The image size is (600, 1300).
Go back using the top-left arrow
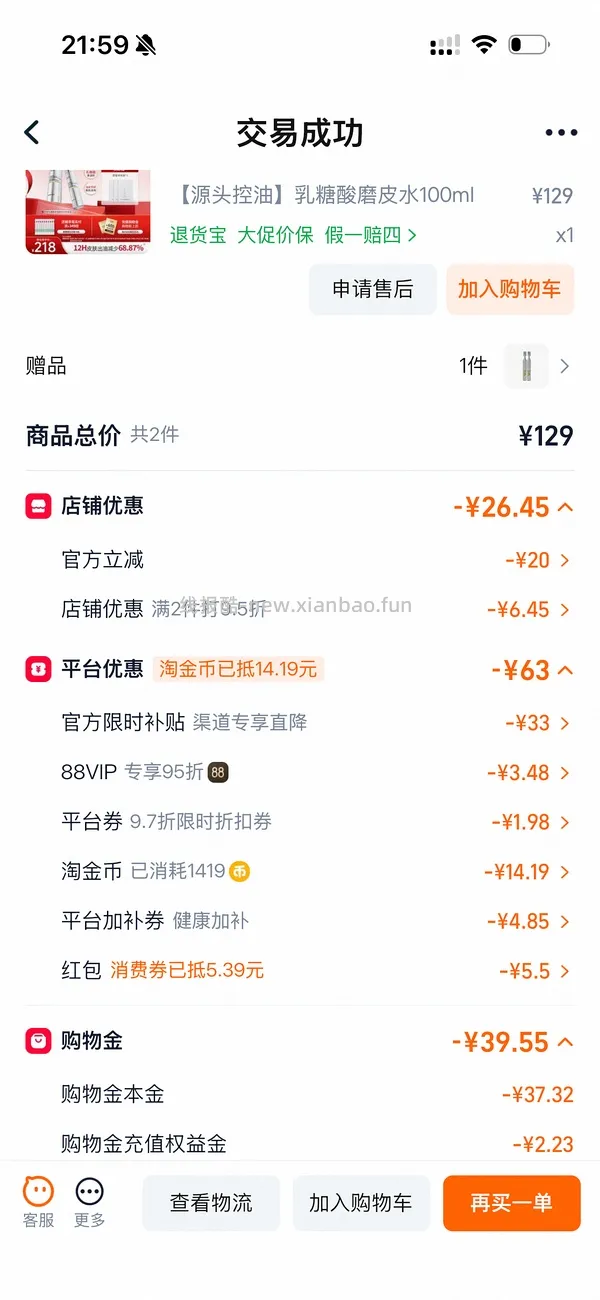(32, 132)
